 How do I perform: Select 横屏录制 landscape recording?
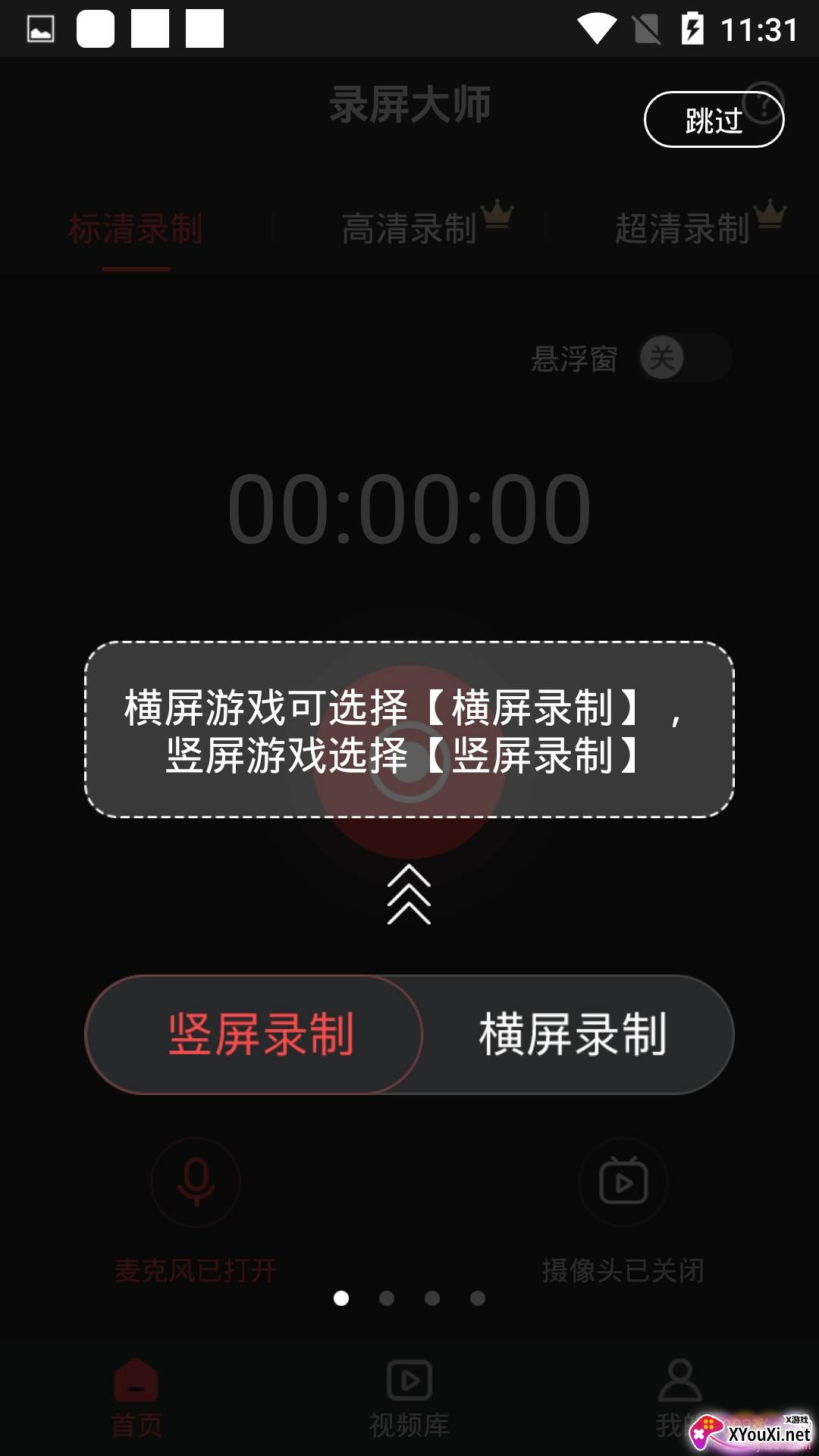click(574, 1034)
